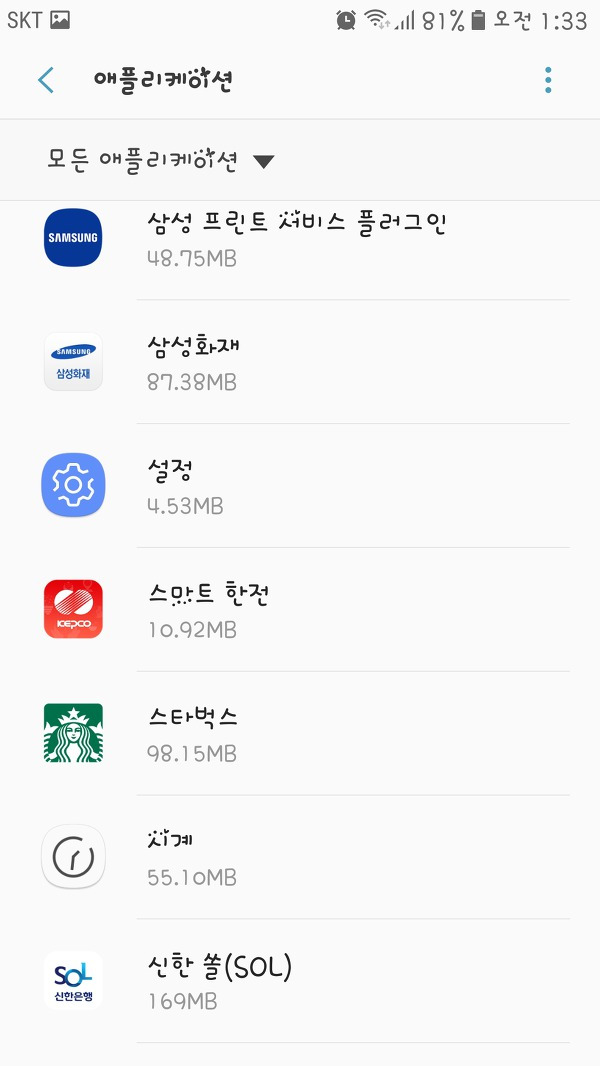Open the three-dot overflow menu

click(x=548, y=80)
